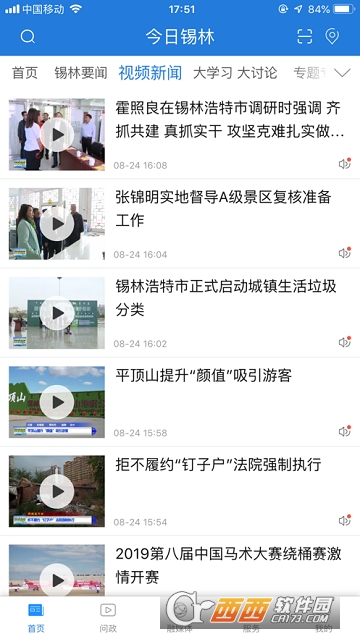Select the 大学习 大讨论 tab
The height and width of the screenshot is (639, 360).
(x=235, y=73)
